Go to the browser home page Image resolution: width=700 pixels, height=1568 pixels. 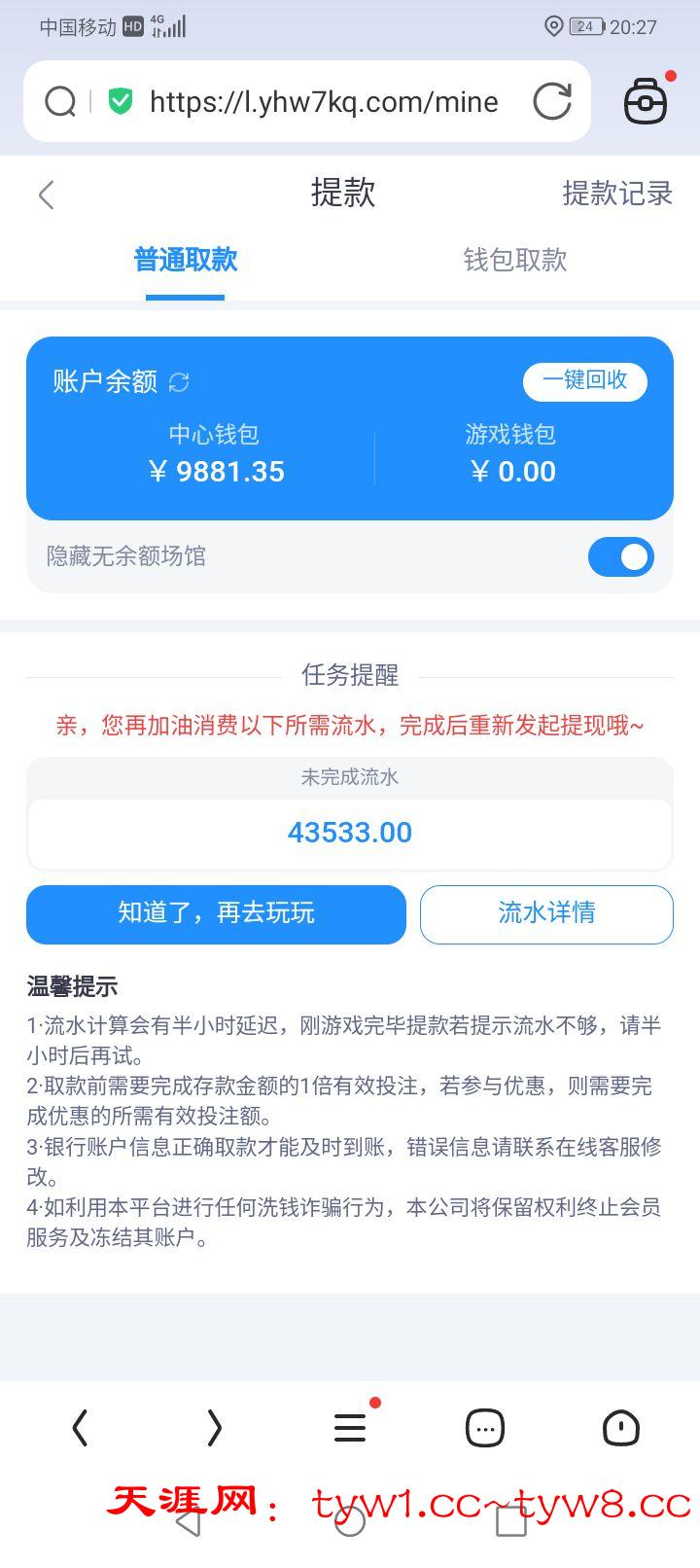(x=620, y=1427)
